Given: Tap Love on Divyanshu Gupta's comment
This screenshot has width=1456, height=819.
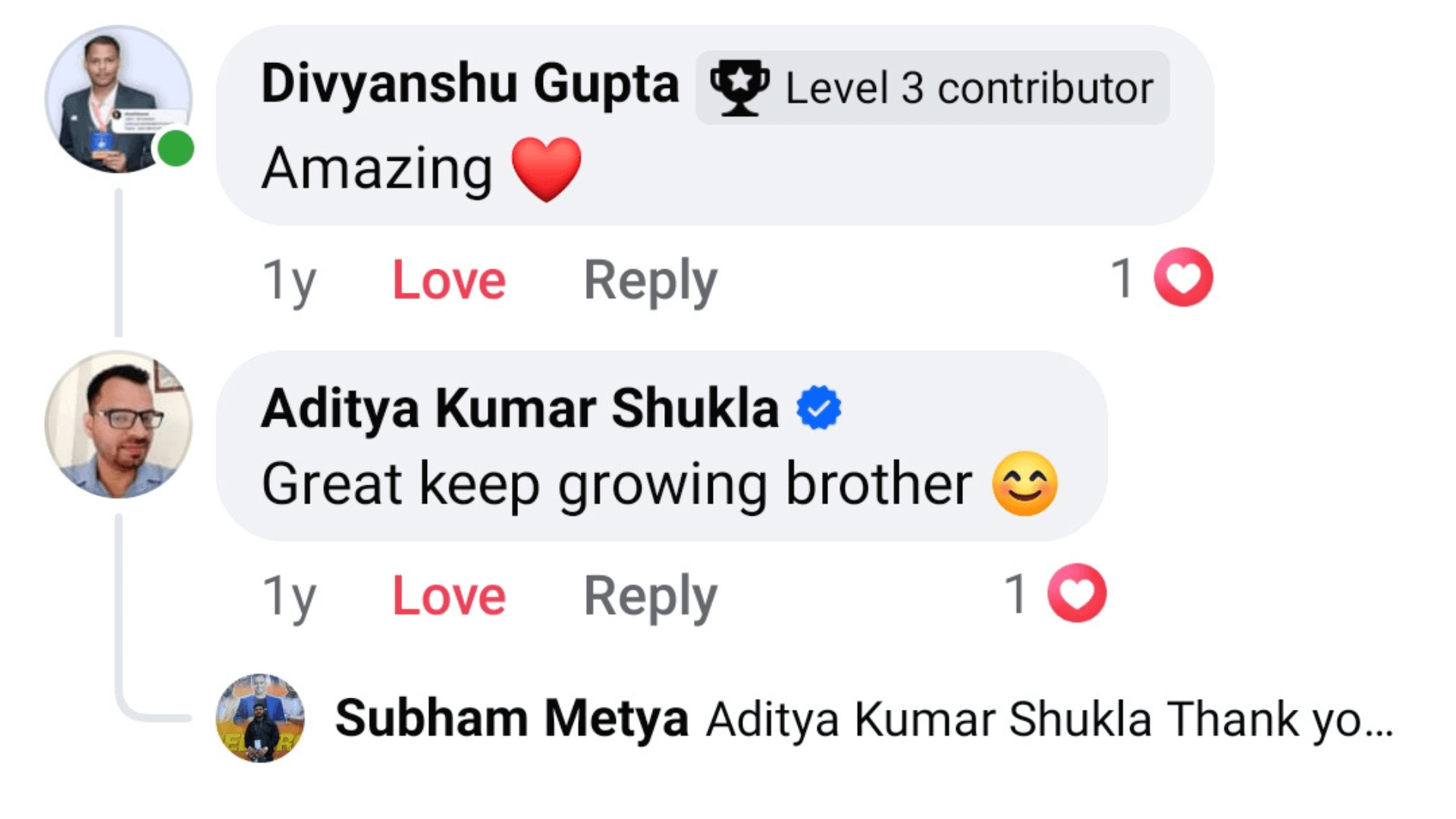Looking at the screenshot, I should (448, 281).
